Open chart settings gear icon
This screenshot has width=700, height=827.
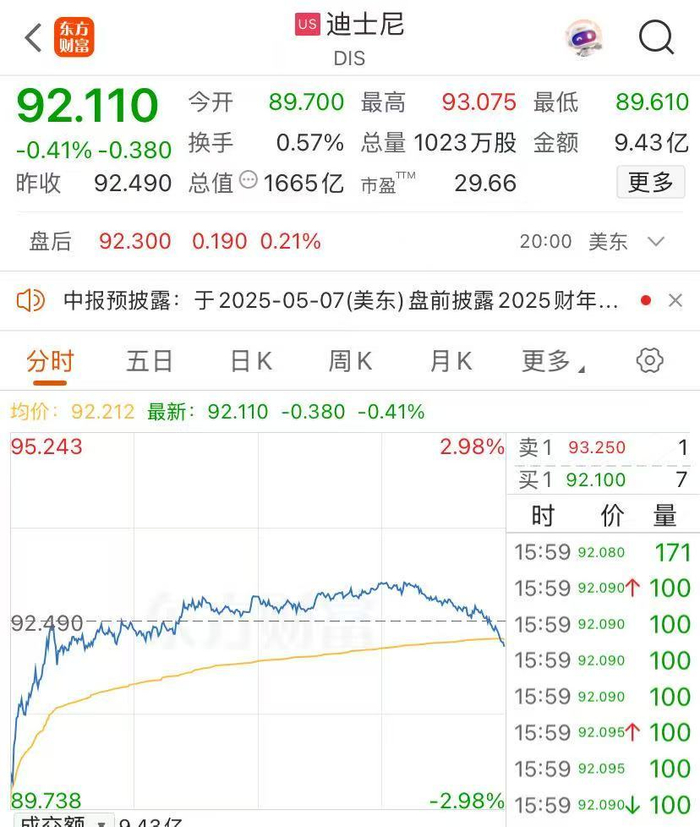pyautogui.click(x=650, y=361)
